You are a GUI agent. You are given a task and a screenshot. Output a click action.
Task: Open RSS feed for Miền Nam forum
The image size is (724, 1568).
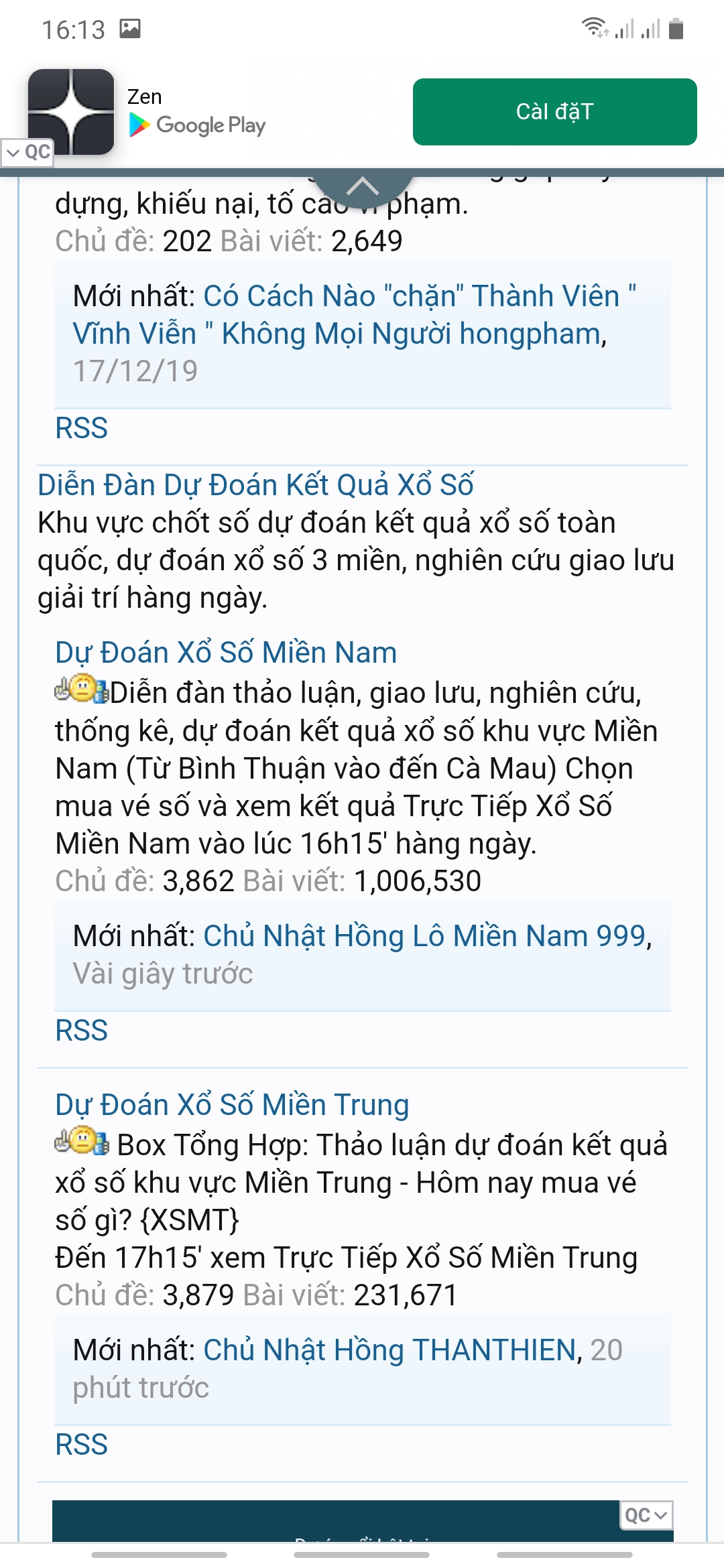point(81,1031)
